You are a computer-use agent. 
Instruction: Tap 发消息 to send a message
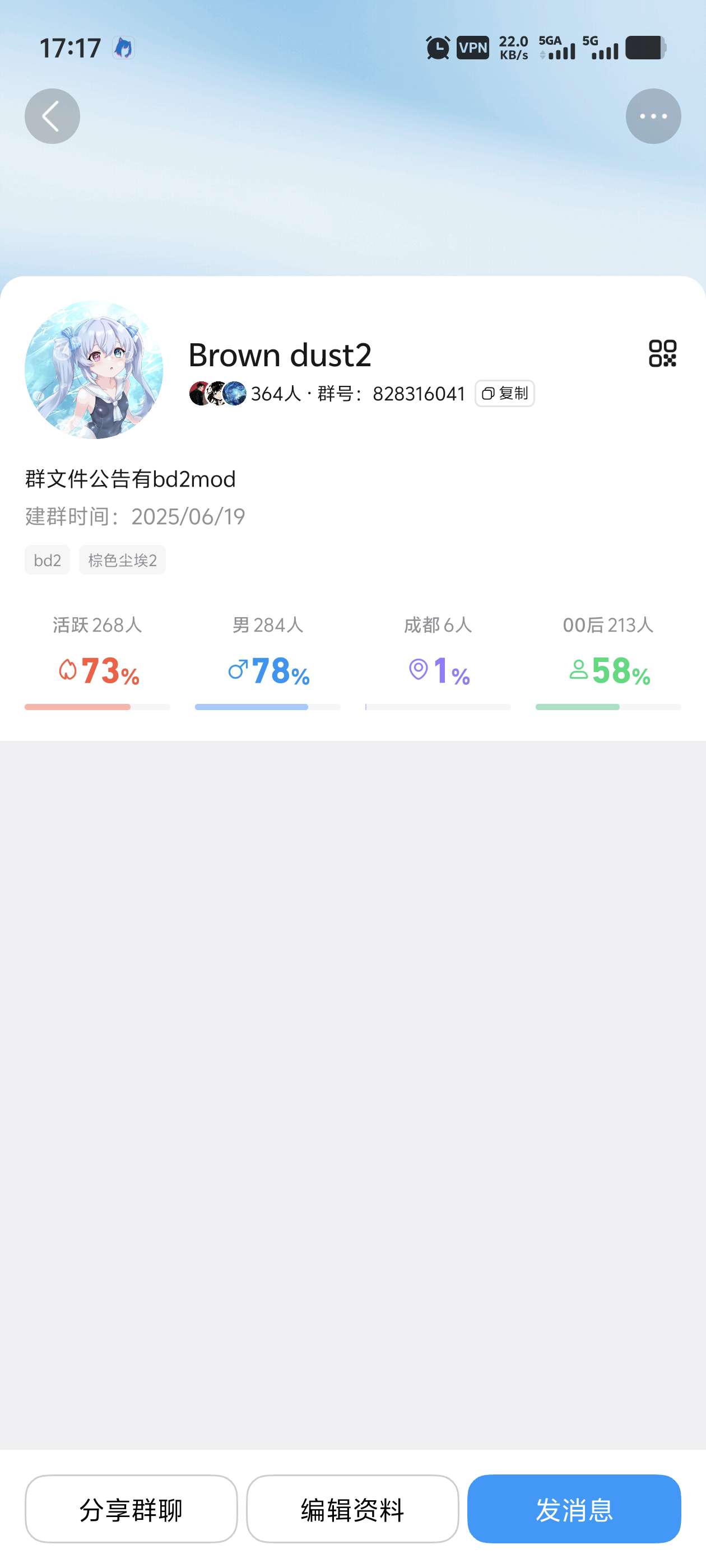click(574, 1509)
